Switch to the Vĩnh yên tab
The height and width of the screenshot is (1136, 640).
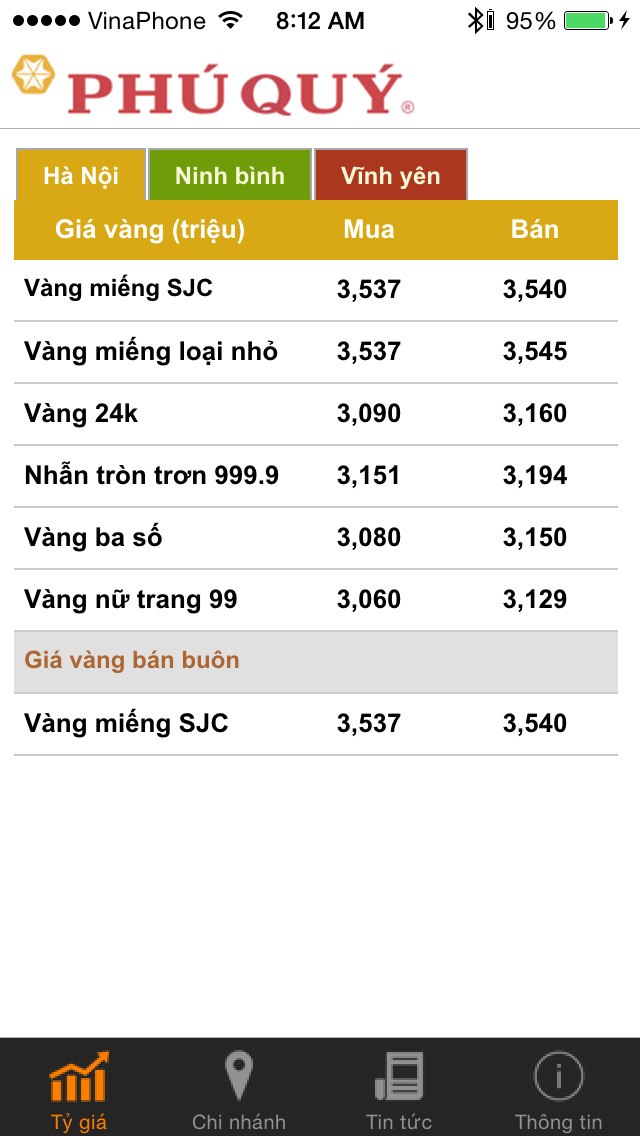point(391,175)
